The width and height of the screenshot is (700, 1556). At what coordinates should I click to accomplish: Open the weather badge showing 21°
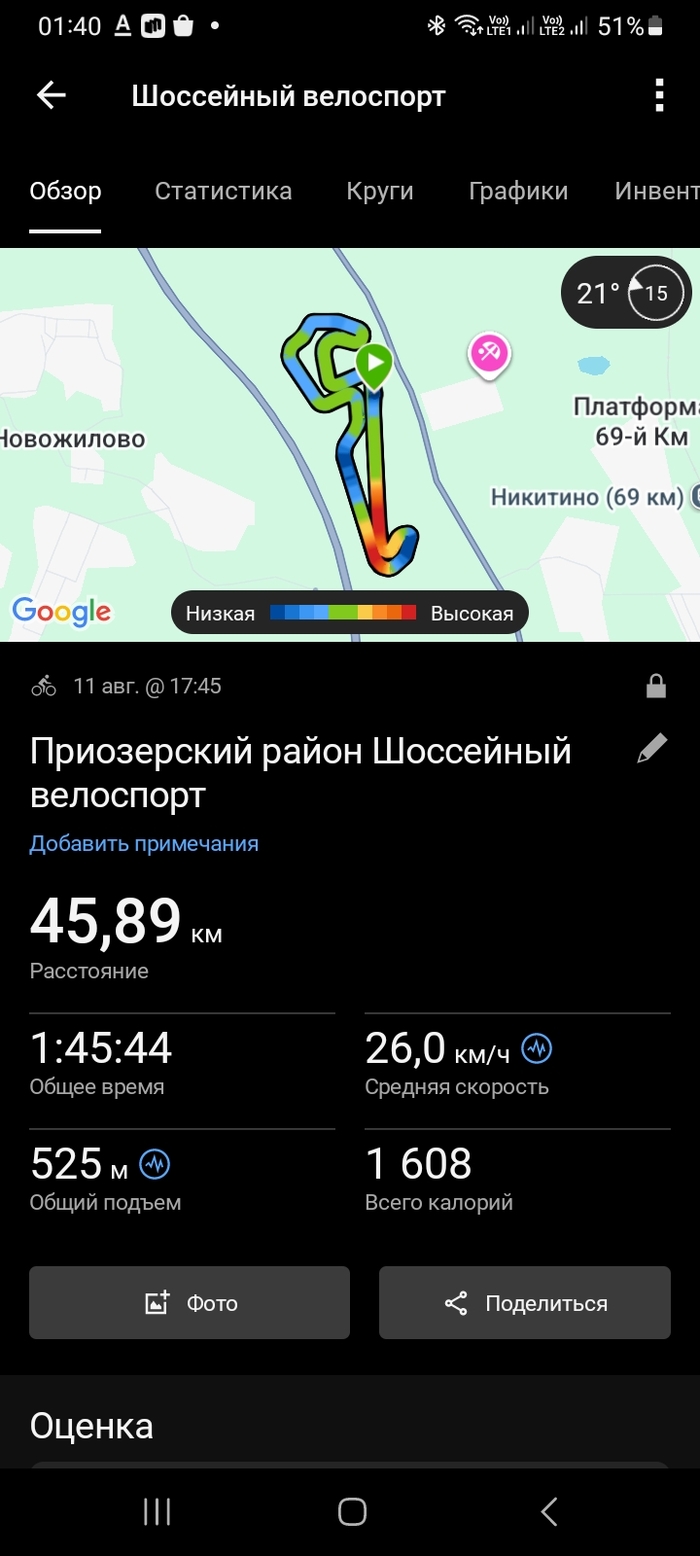(625, 293)
